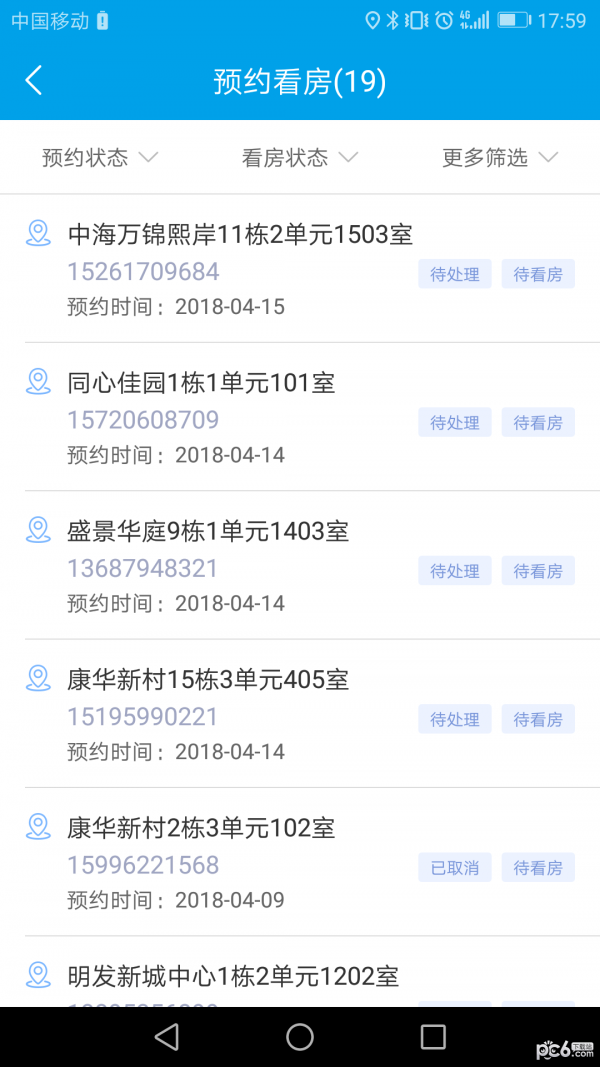Go back from 预约看房 screen
This screenshot has width=600, height=1067.
34,81
